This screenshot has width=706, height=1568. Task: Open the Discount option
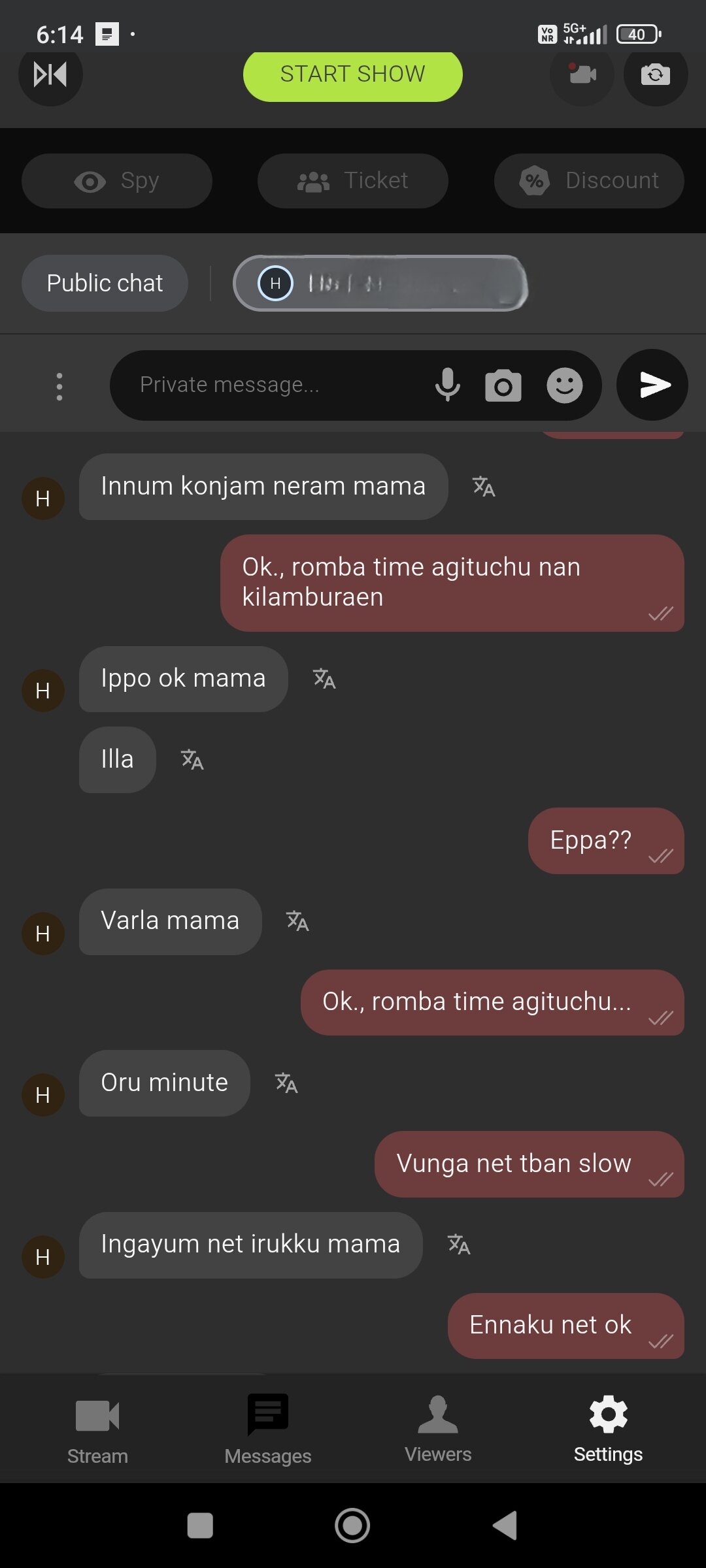click(589, 181)
